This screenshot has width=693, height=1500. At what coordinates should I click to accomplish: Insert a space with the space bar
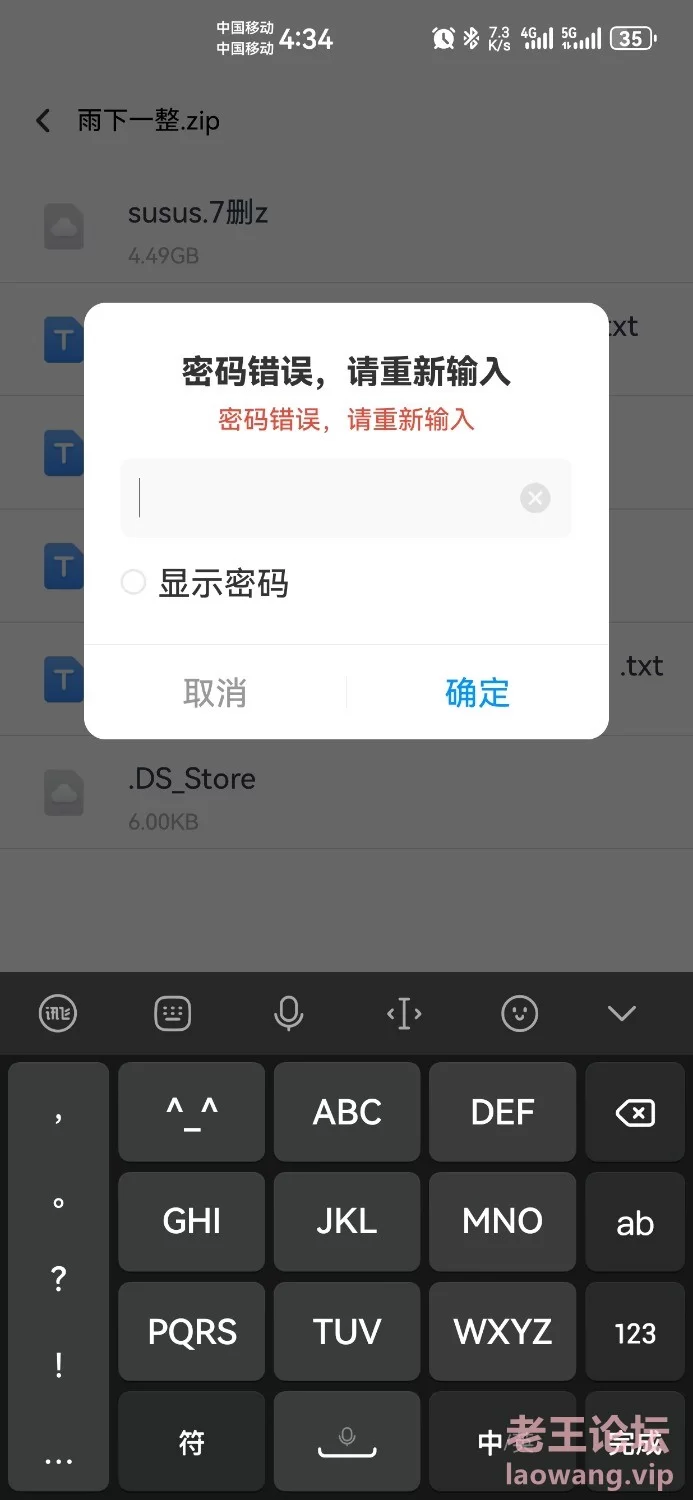(x=347, y=1441)
